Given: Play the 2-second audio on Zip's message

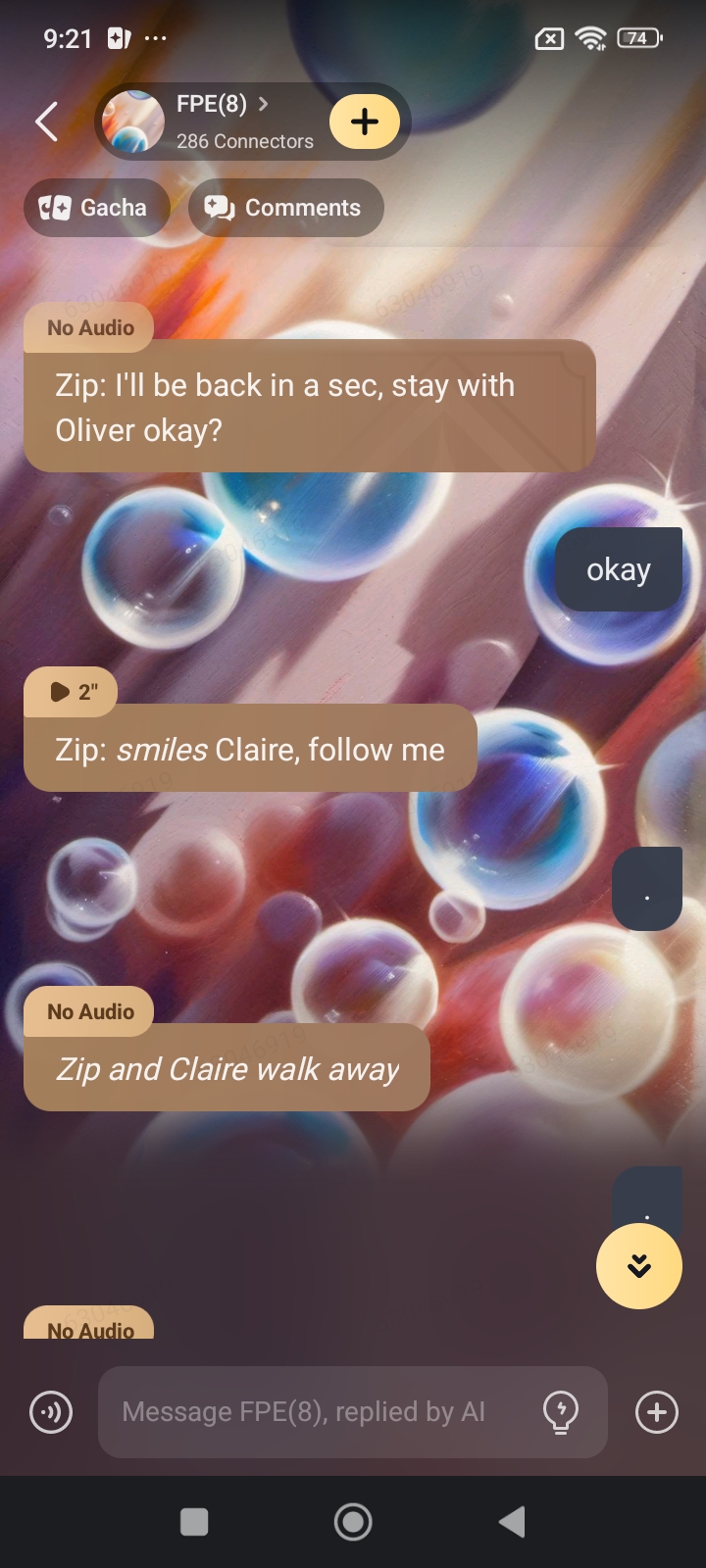Looking at the screenshot, I should (x=71, y=692).
